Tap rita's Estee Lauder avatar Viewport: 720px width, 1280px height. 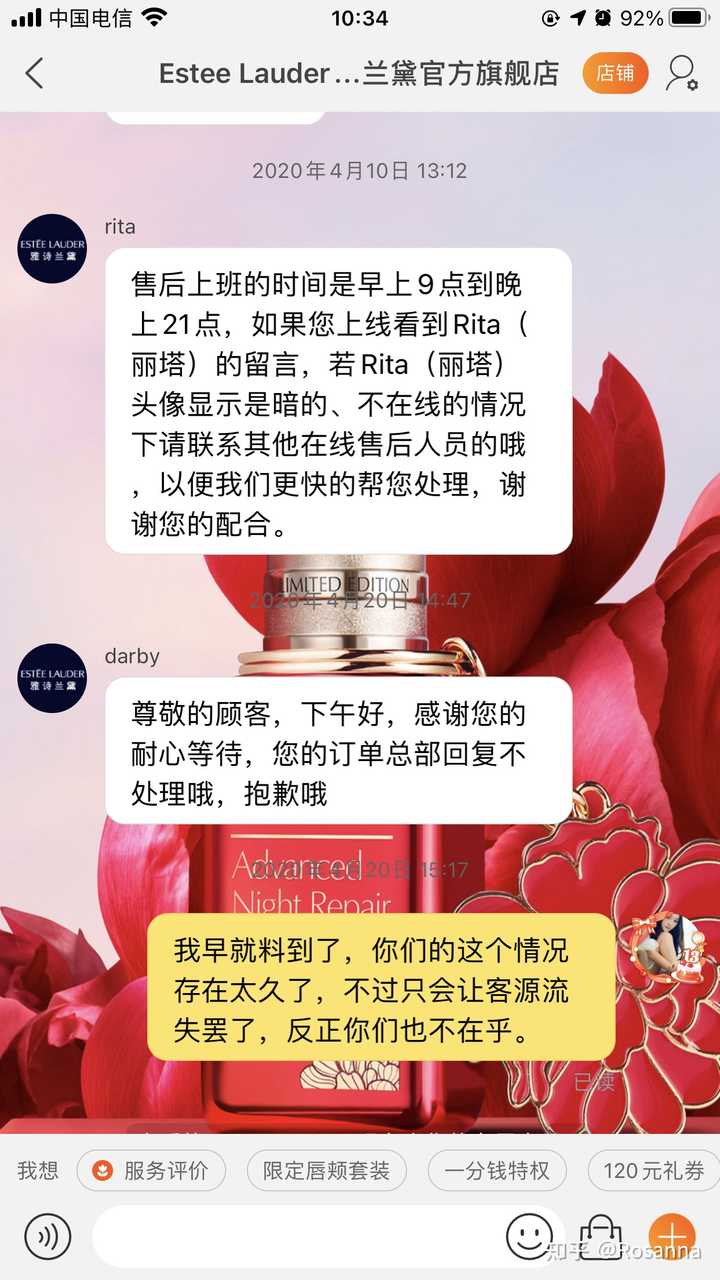pos(52,249)
